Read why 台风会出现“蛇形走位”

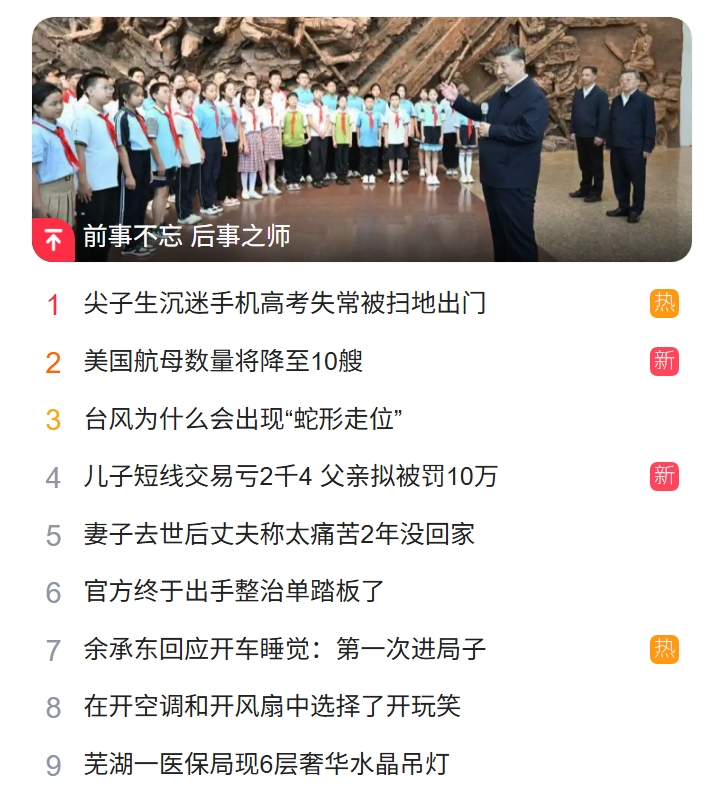coord(243,419)
